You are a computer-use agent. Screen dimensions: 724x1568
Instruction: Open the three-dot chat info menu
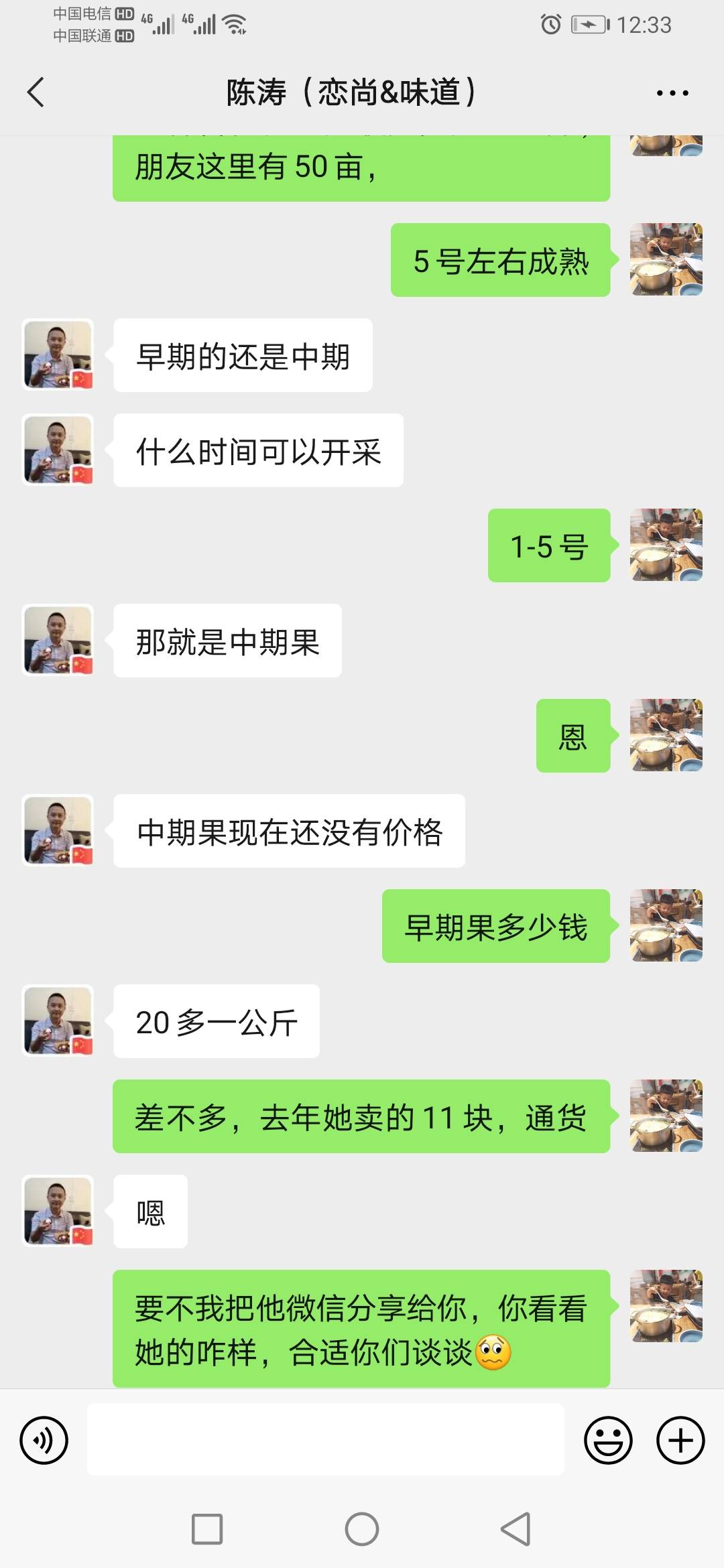coord(672,93)
